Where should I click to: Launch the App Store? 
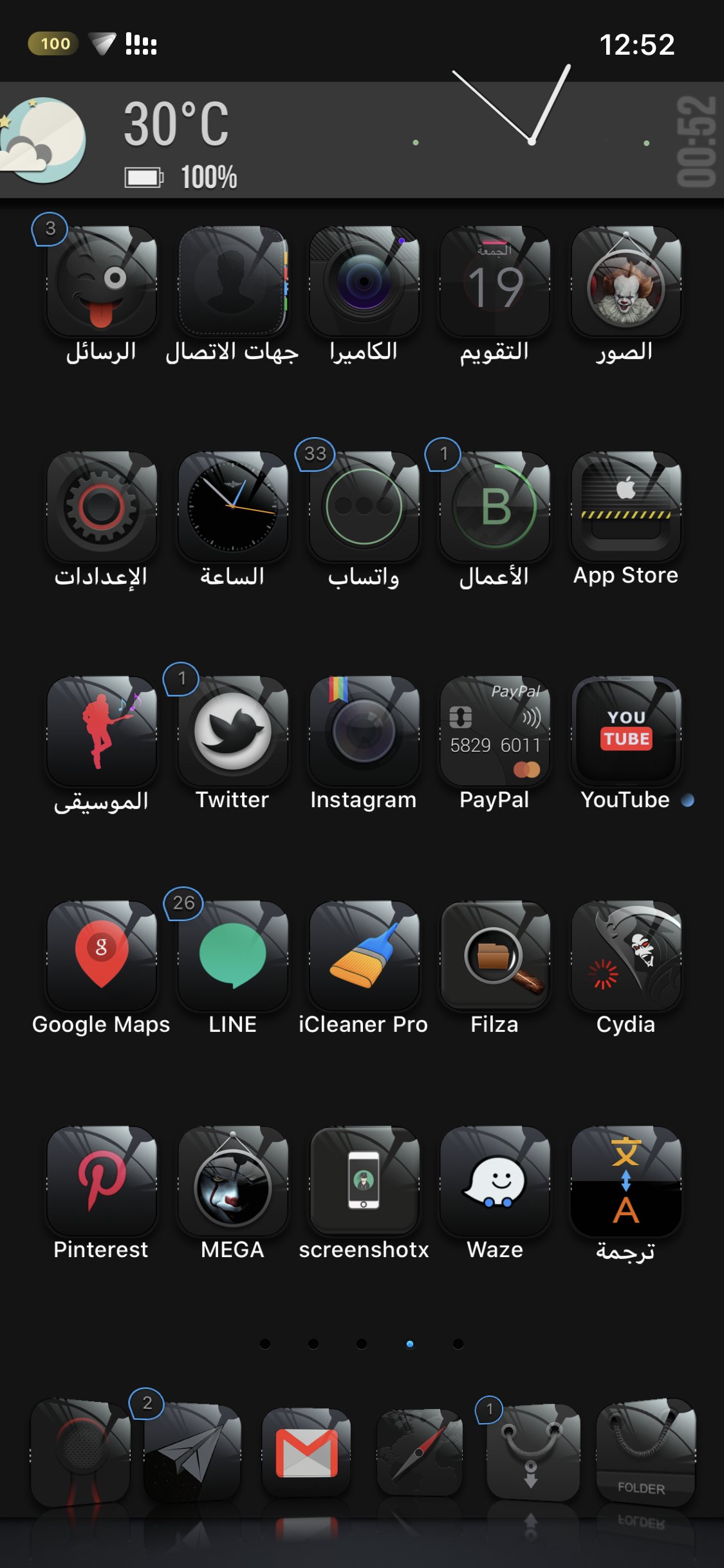pyautogui.click(x=626, y=506)
